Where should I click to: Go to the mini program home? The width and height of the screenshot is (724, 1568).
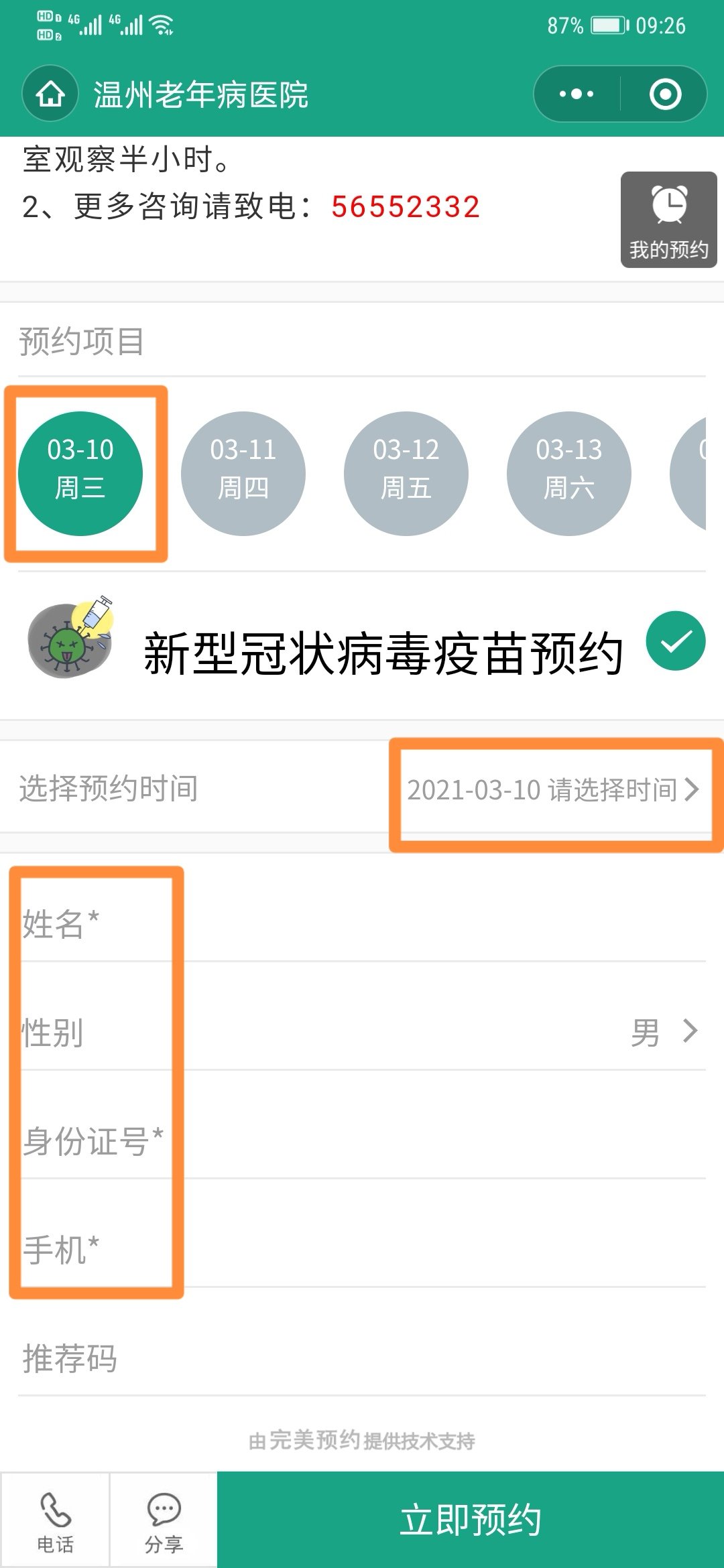point(50,94)
